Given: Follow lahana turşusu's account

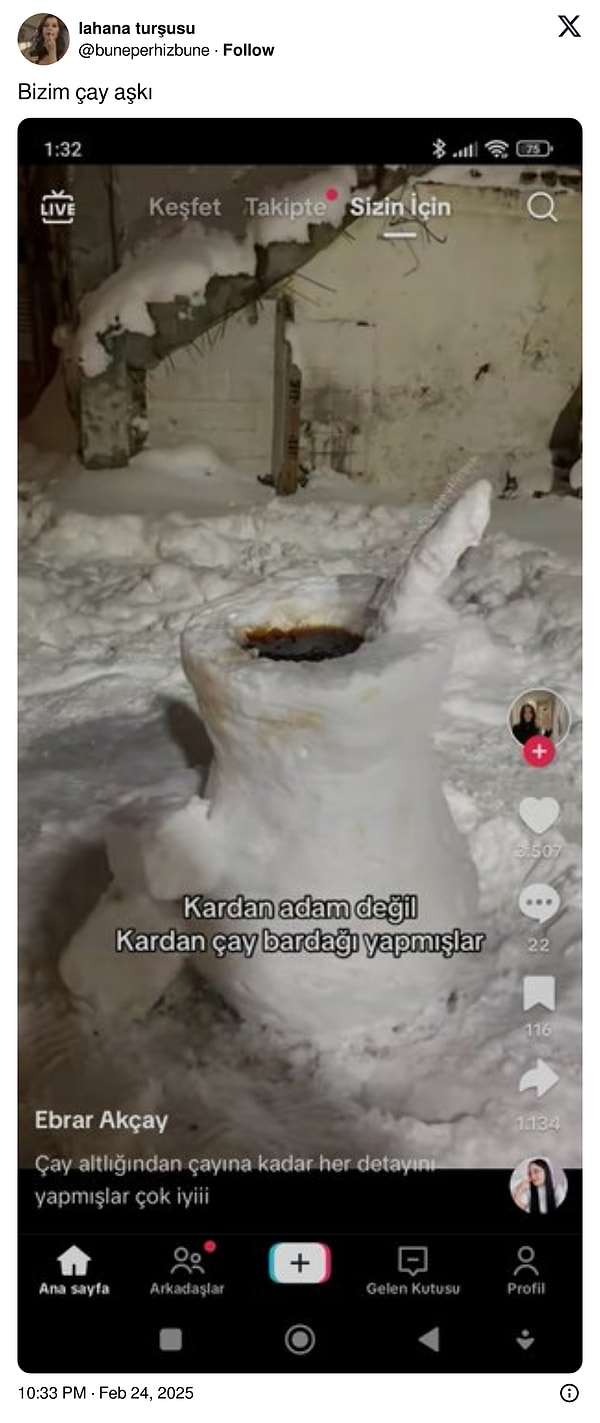Looking at the screenshot, I should coord(248,50).
